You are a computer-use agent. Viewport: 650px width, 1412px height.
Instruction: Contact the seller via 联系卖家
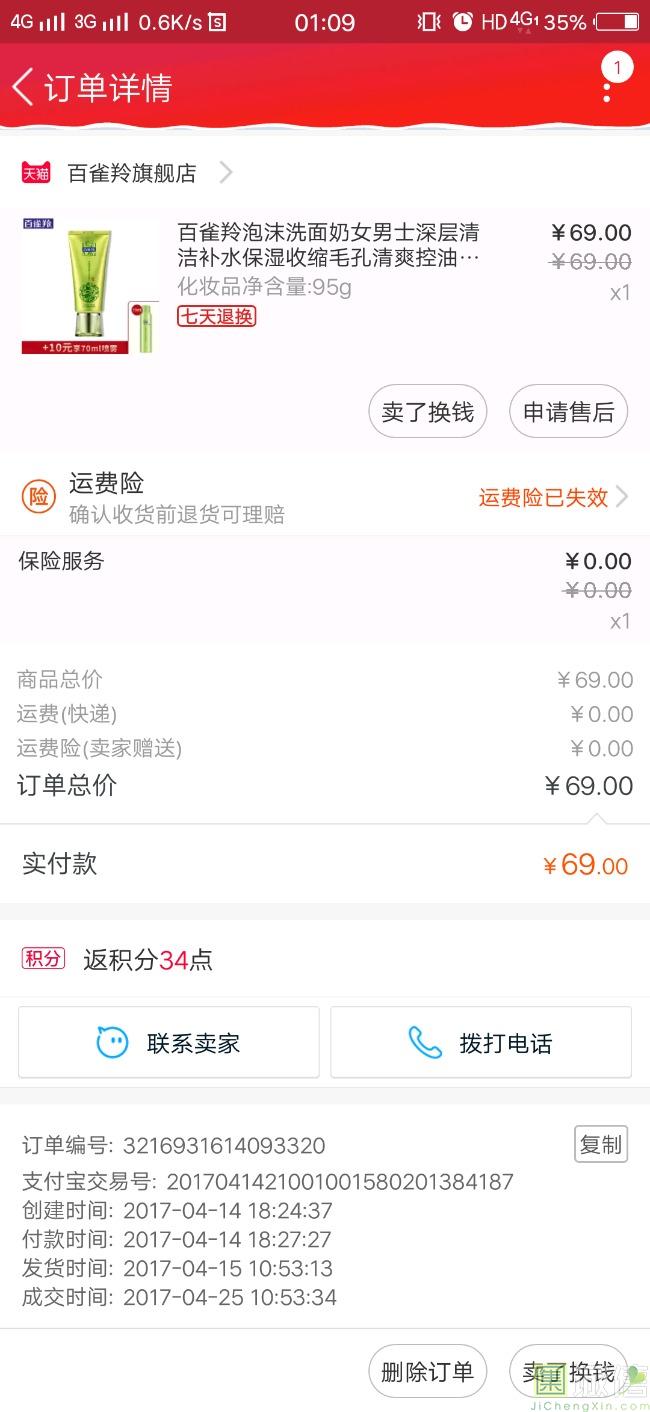[169, 1043]
